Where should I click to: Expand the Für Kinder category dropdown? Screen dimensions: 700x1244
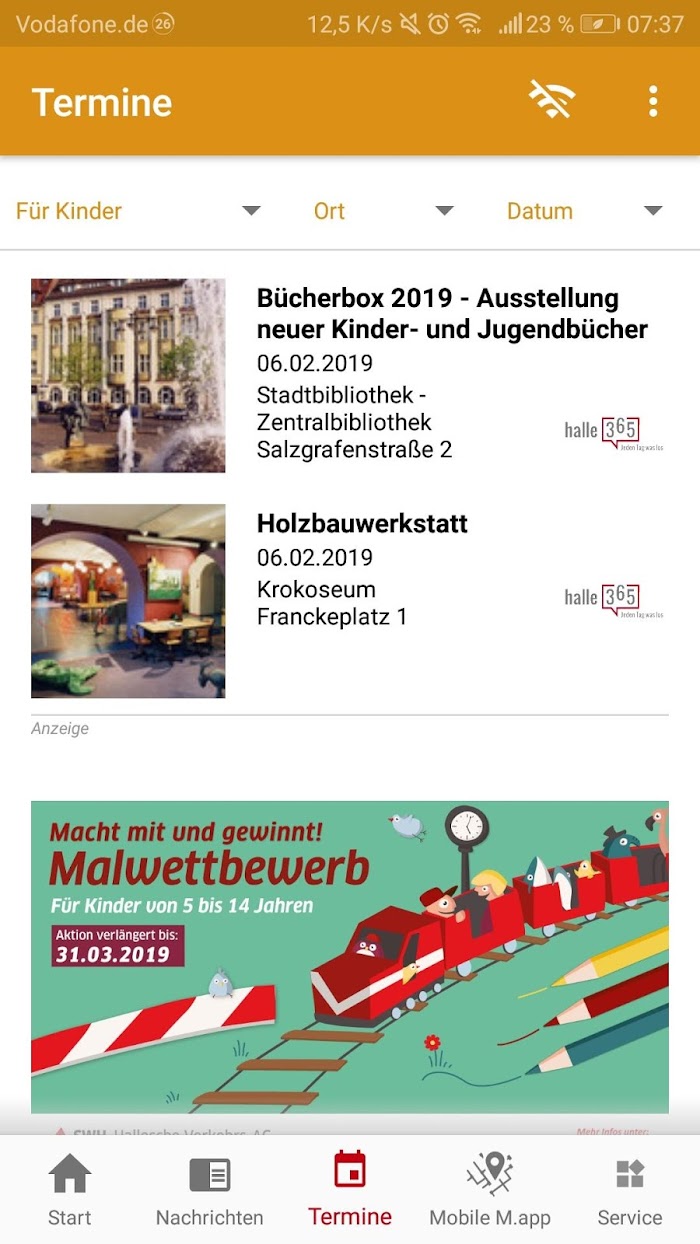coord(138,211)
